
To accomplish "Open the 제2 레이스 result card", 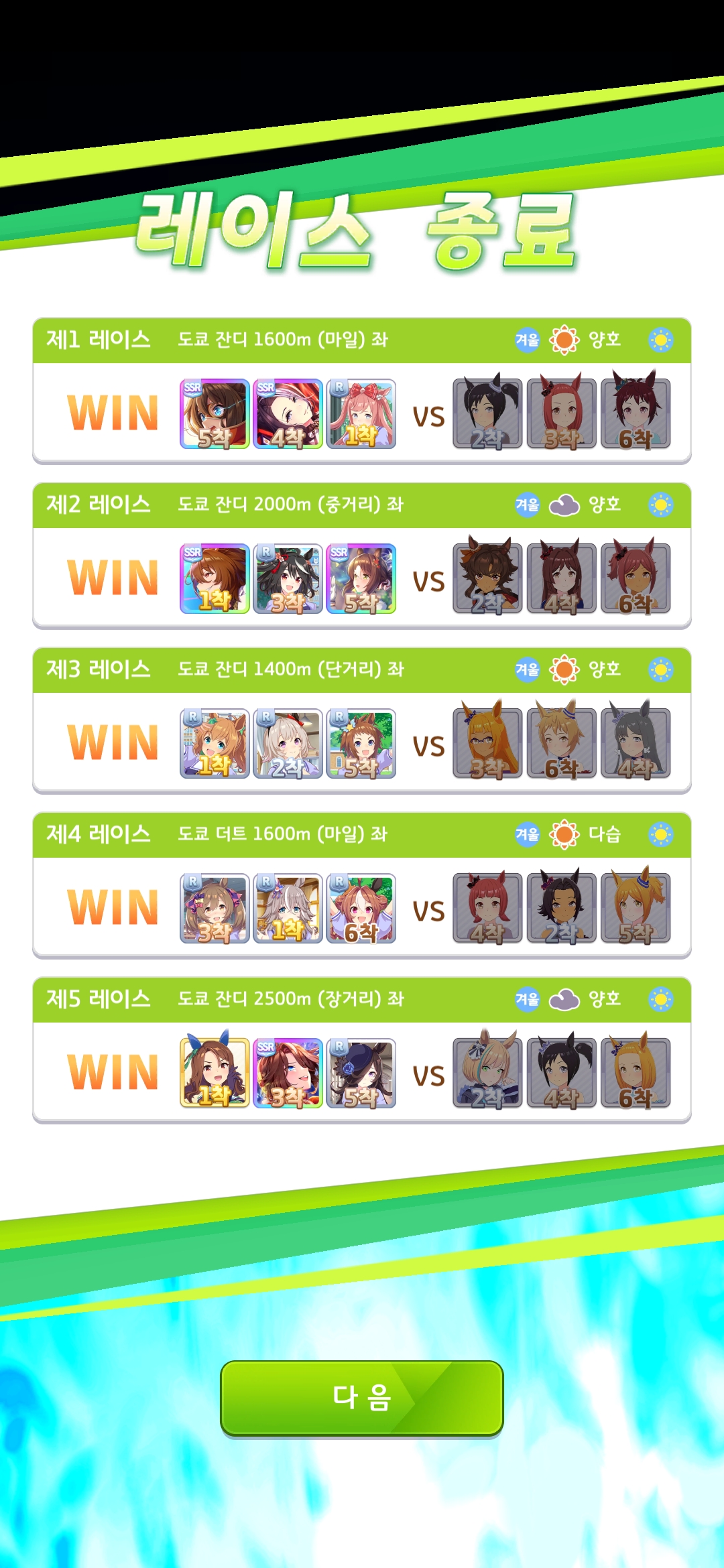I will 361,556.
